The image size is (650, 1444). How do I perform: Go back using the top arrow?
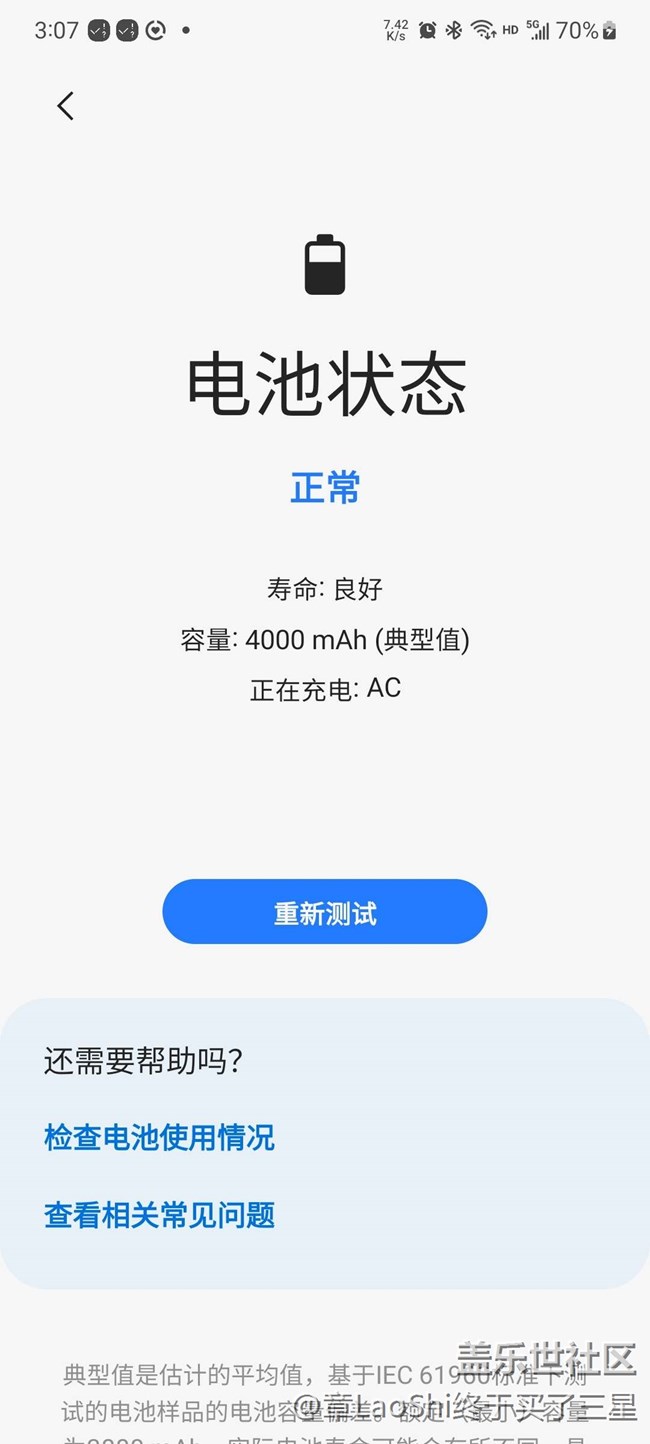click(65, 106)
